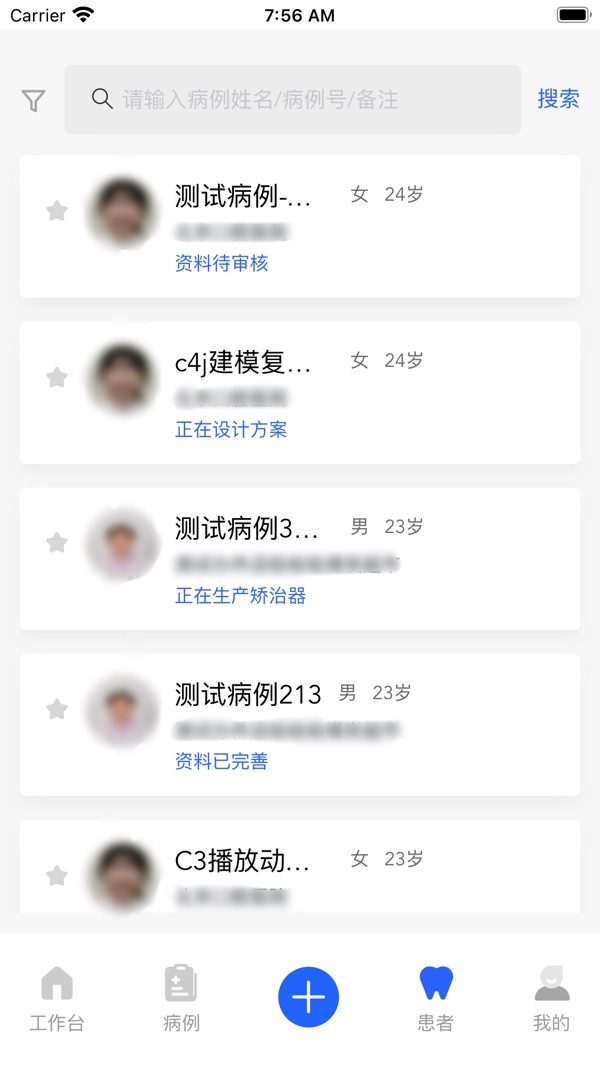Tap the blue plus add button

pyautogui.click(x=308, y=997)
